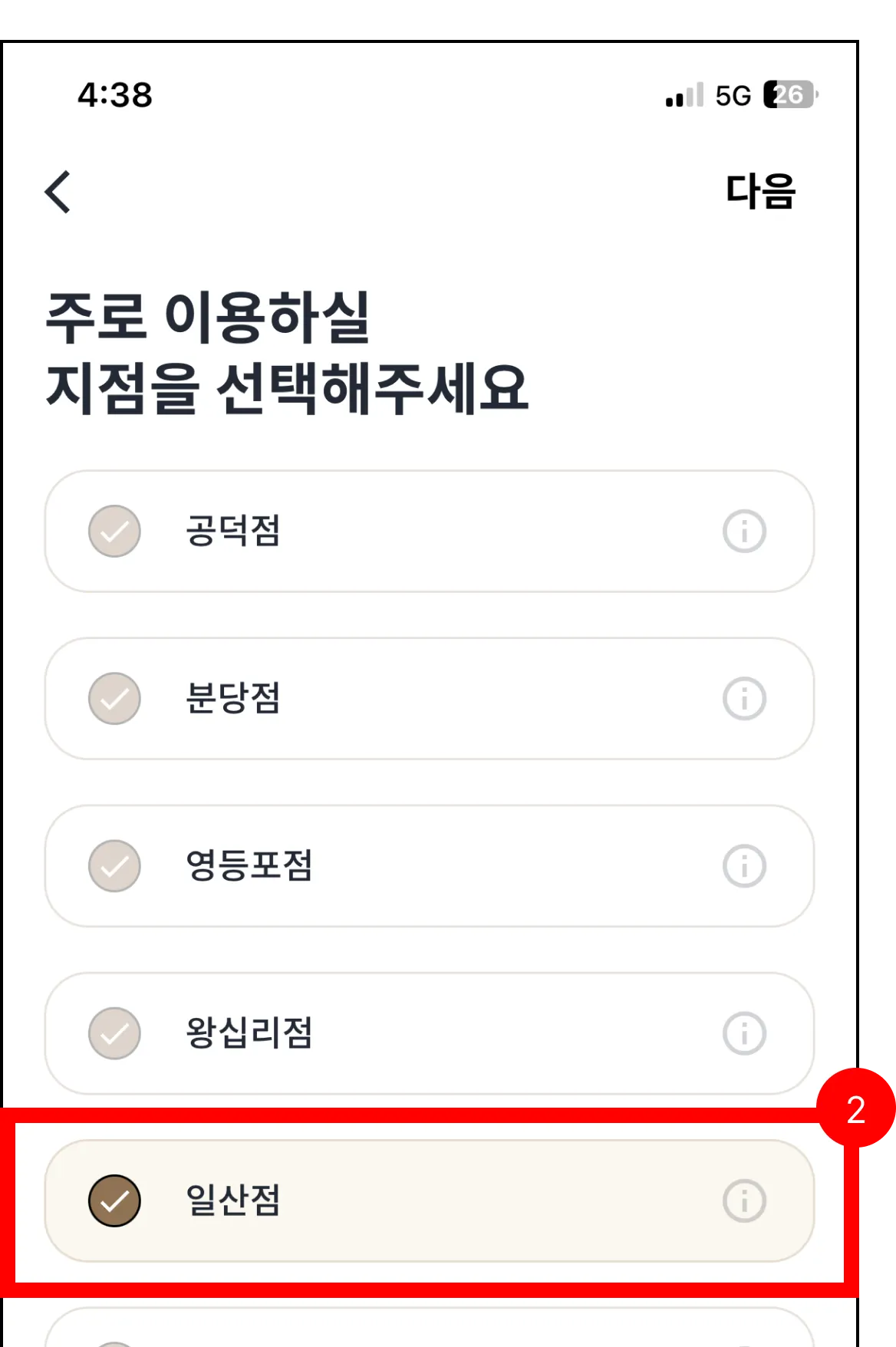Pick 영등포점 as main branch

point(249,866)
